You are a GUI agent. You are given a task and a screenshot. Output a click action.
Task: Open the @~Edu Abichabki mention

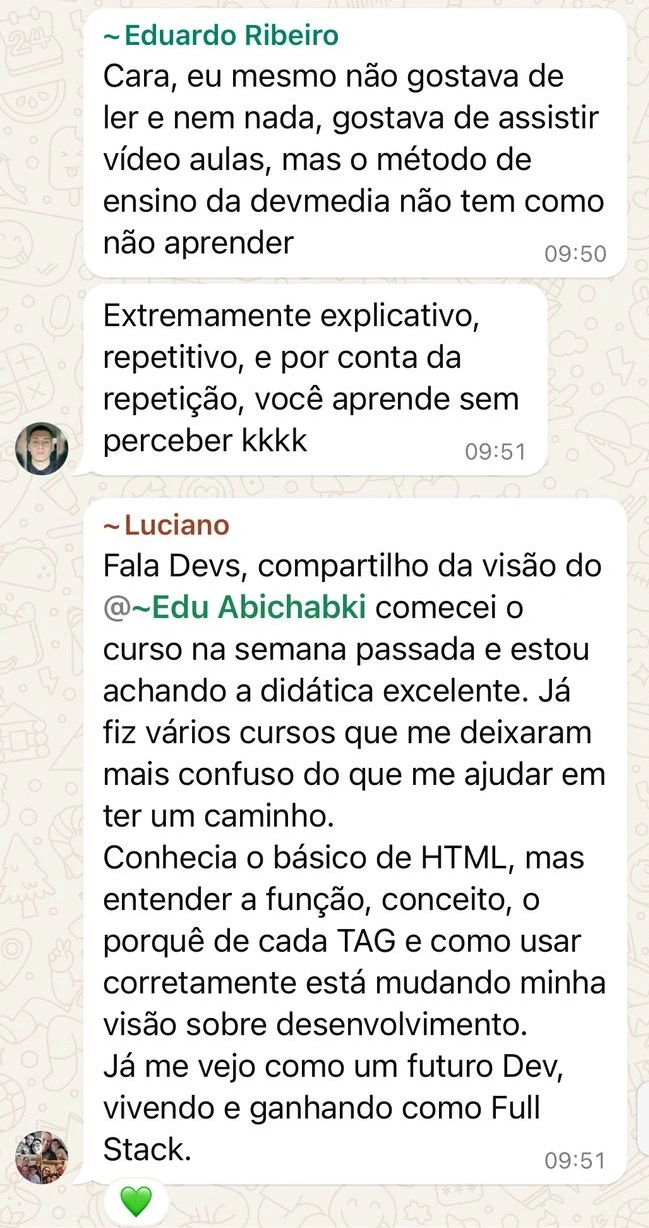click(x=237, y=607)
